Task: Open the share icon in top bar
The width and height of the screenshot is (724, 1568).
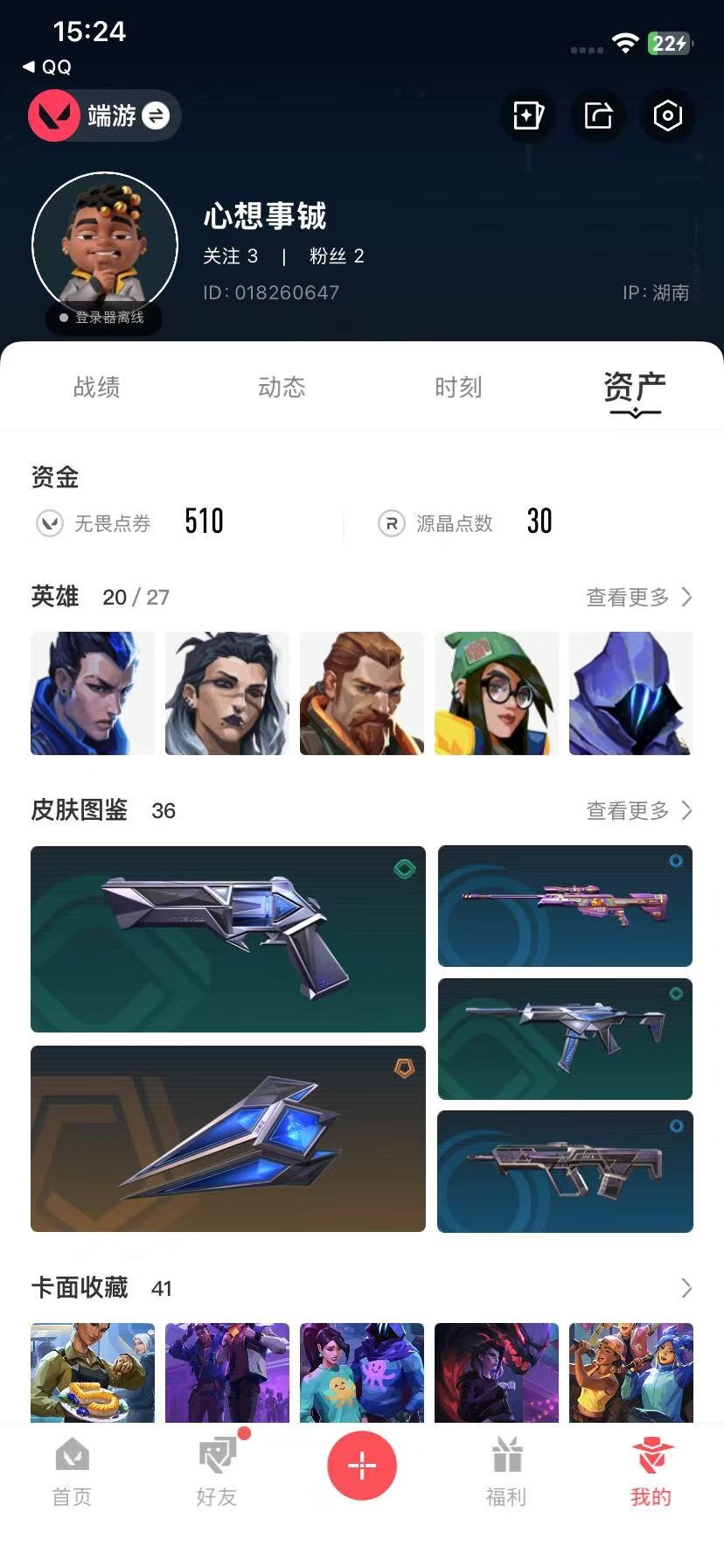Action: pyautogui.click(x=598, y=115)
